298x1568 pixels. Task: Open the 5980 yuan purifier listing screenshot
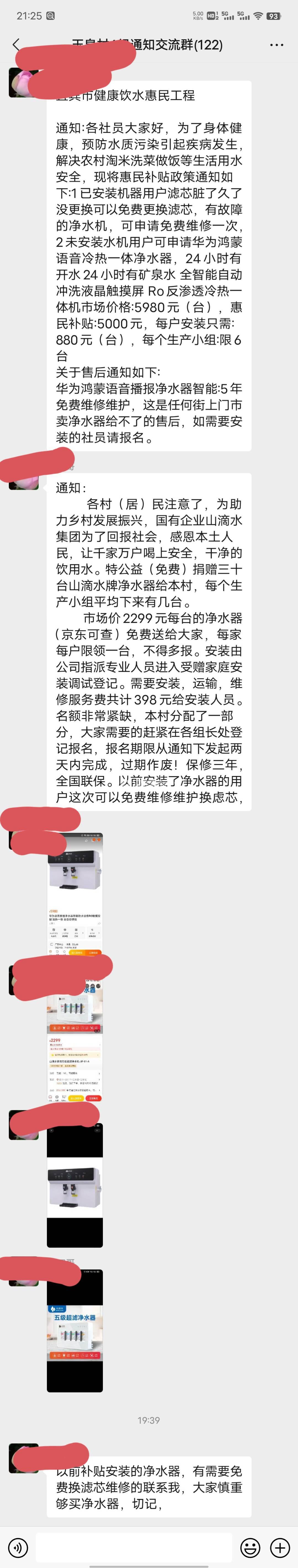pos(75,894)
